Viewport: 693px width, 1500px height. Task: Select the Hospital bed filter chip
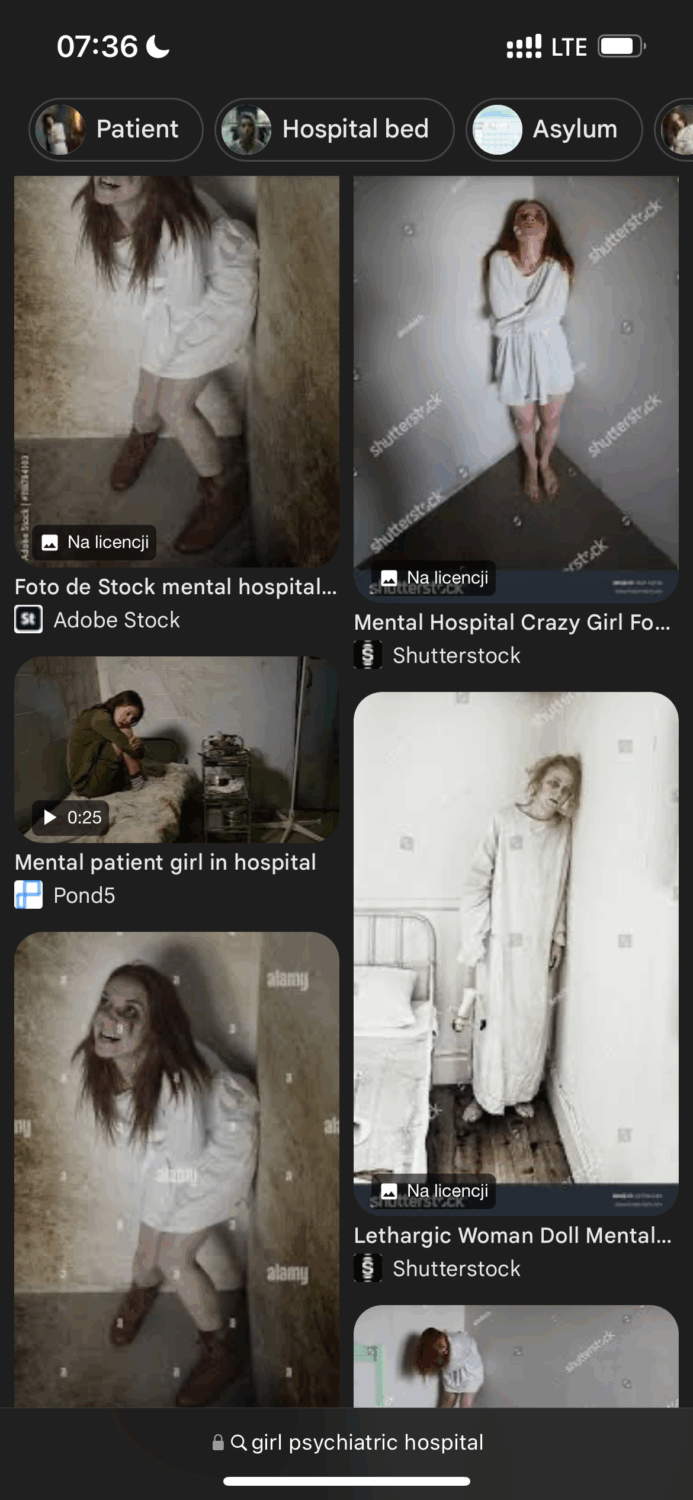click(x=334, y=129)
